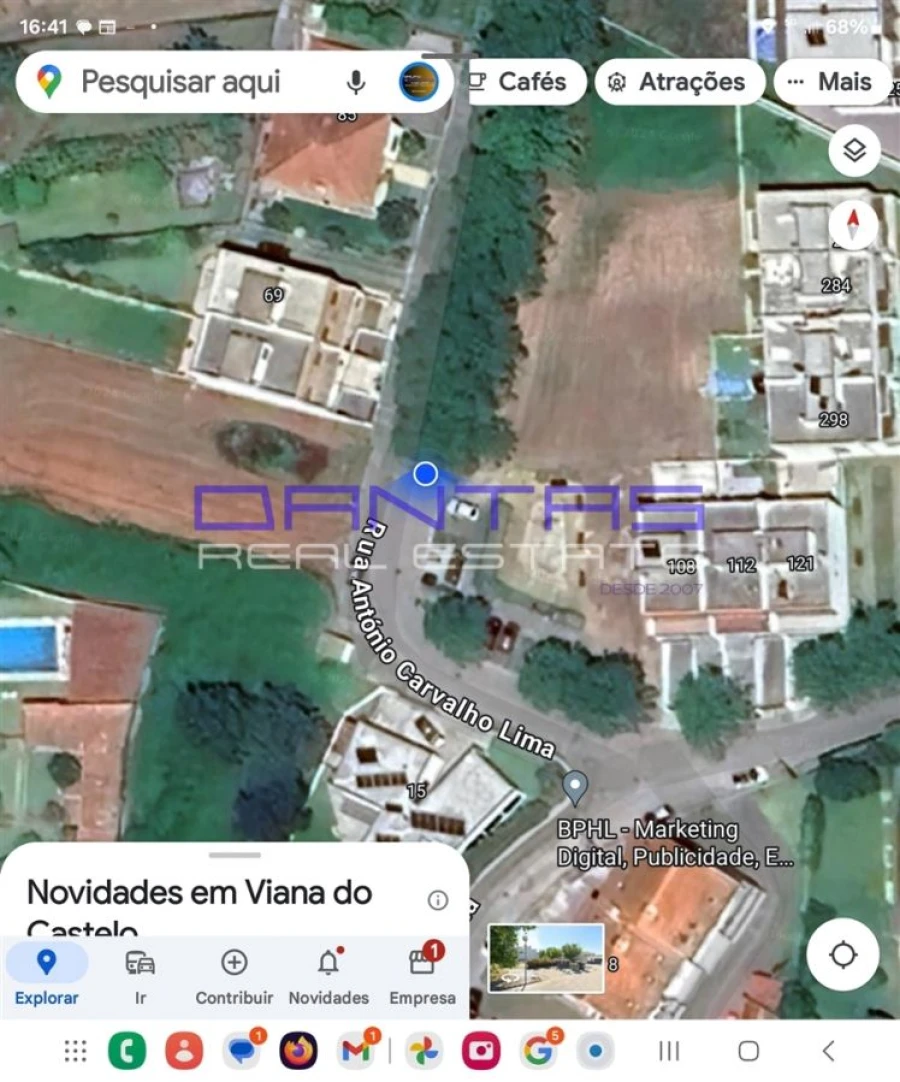This screenshot has height=1082, width=900.
Task: Open the map layers selector
Action: click(x=853, y=152)
